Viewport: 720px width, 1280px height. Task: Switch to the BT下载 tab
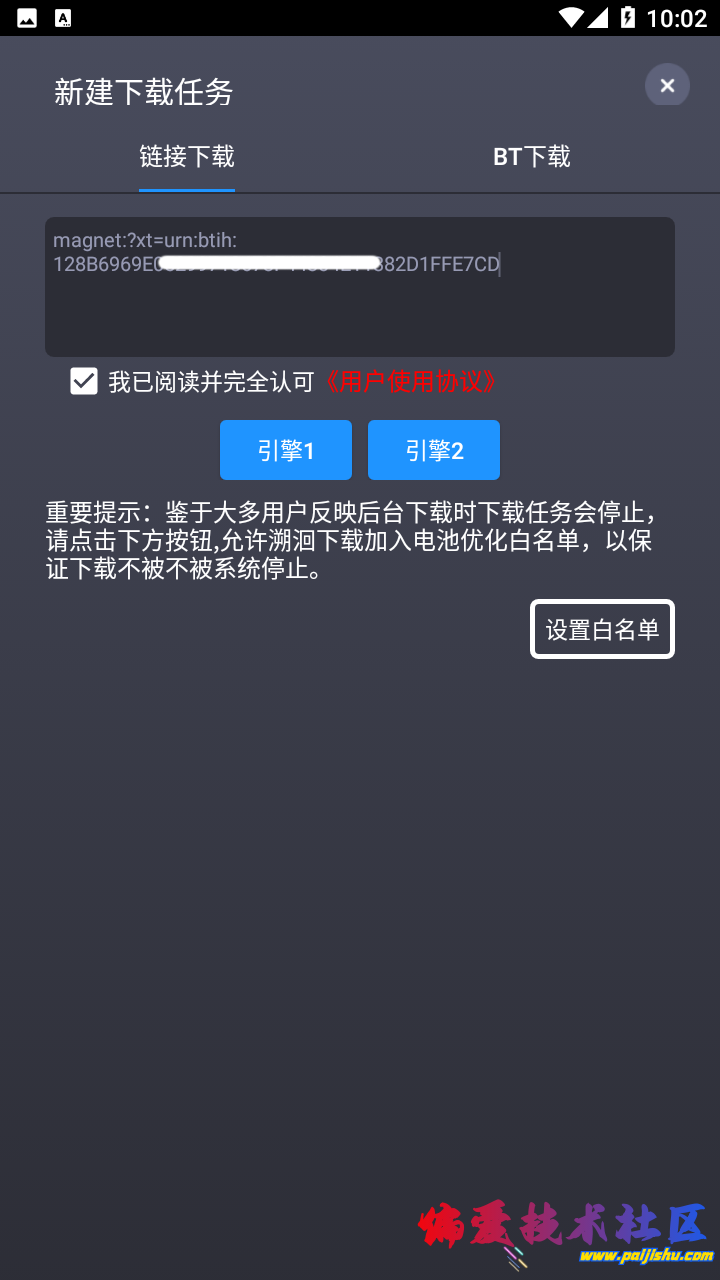pos(531,157)
